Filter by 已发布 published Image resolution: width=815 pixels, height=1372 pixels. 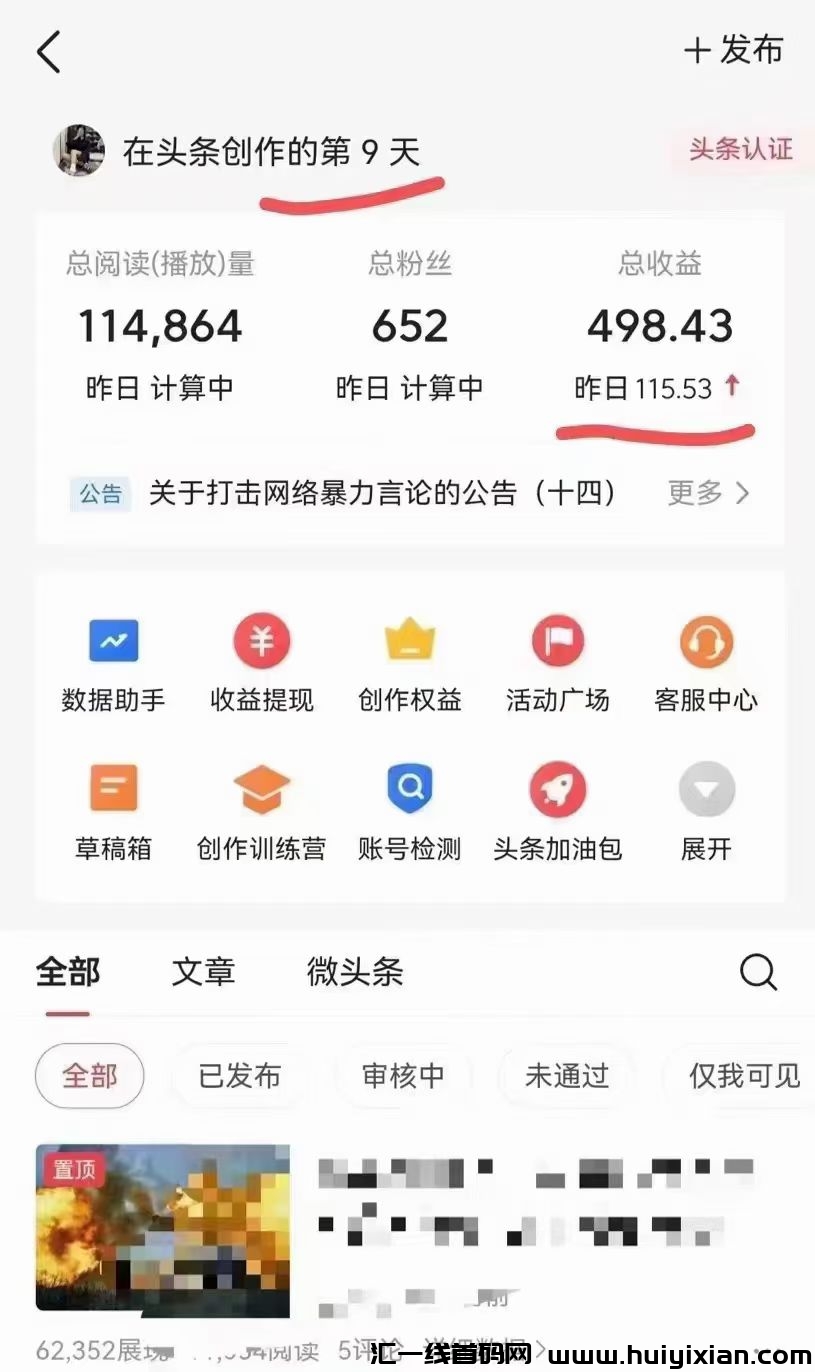click(x=240, y=1076)
